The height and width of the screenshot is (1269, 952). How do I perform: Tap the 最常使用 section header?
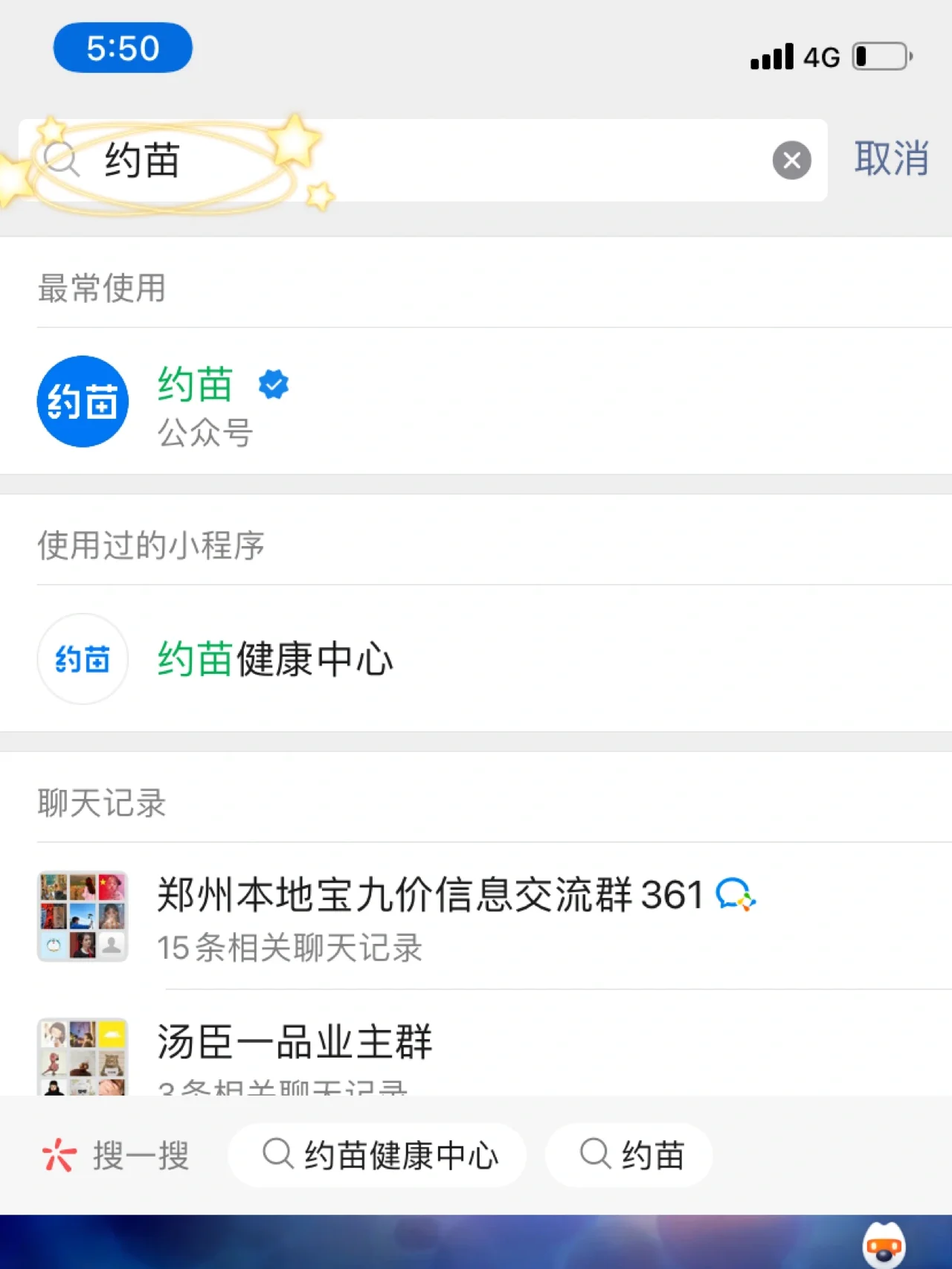point(102,289)
